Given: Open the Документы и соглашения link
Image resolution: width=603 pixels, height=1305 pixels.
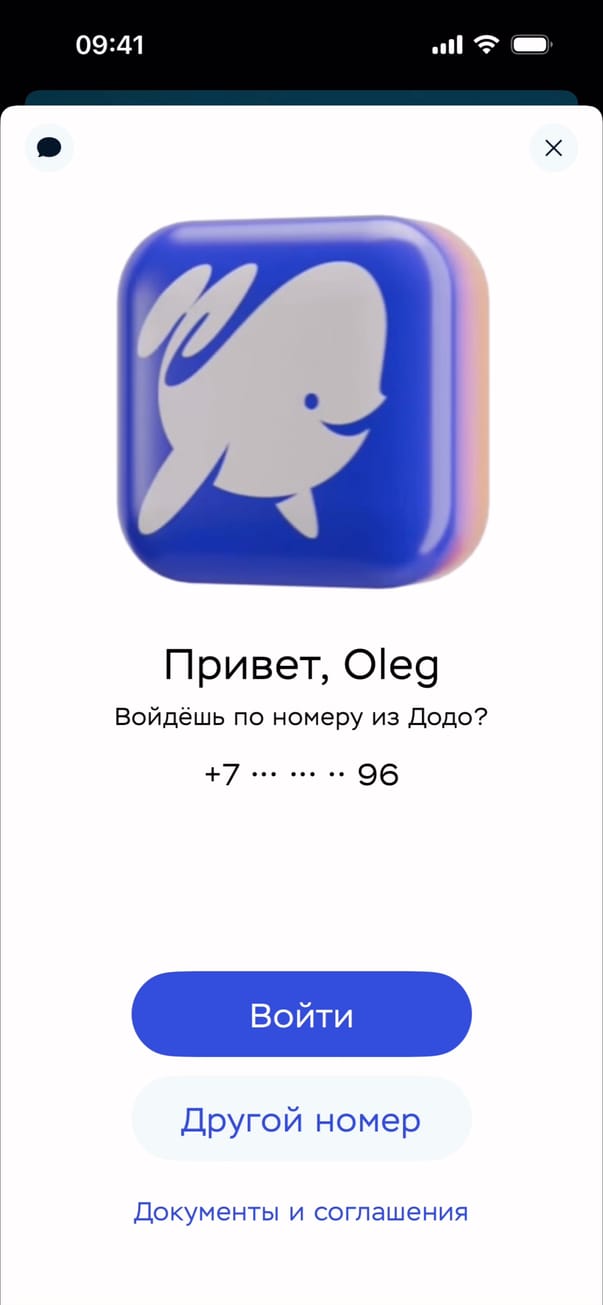Looking at the screenshot, I should coord(301,1212).
